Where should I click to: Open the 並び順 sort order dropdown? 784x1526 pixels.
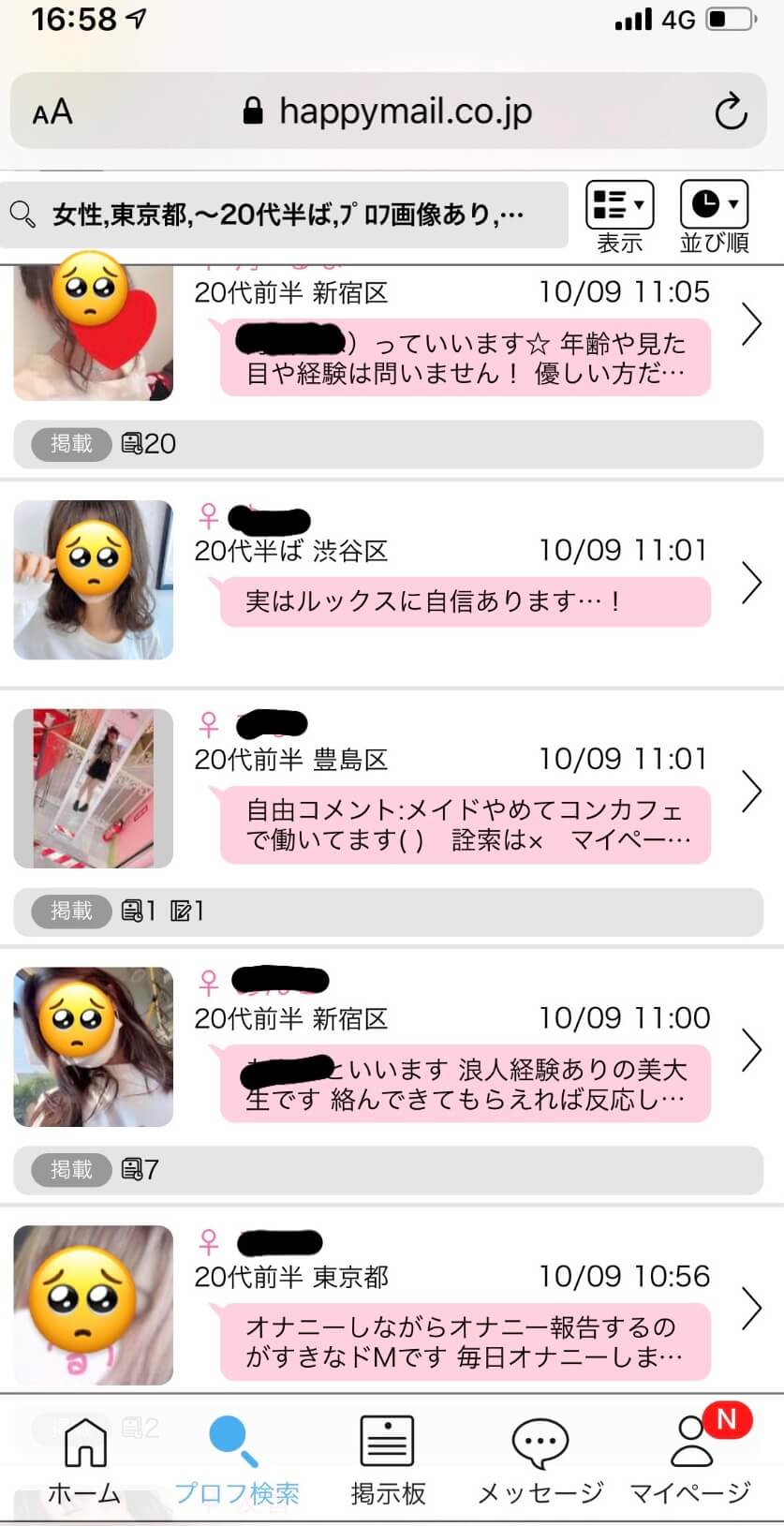[x=714, y=215]
